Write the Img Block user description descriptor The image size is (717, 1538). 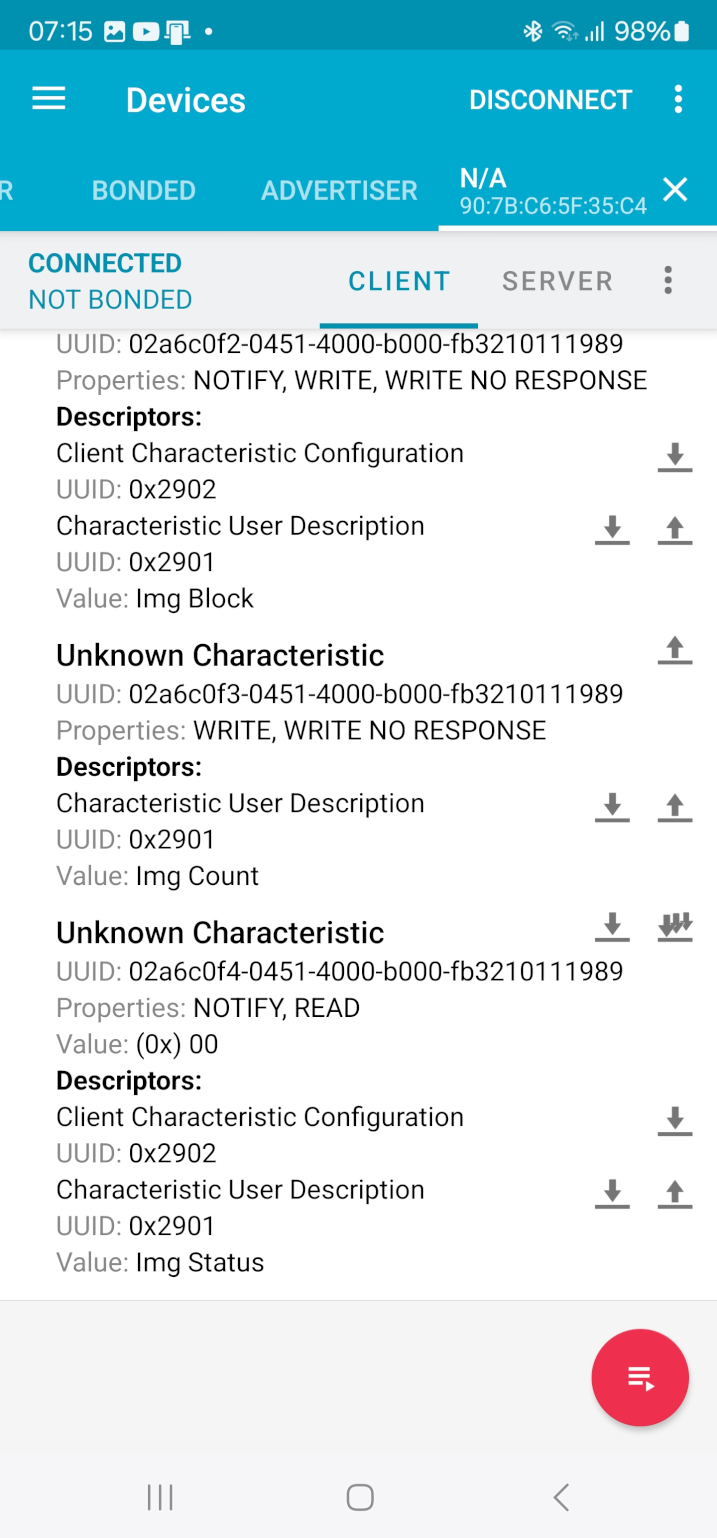(675, 529)
